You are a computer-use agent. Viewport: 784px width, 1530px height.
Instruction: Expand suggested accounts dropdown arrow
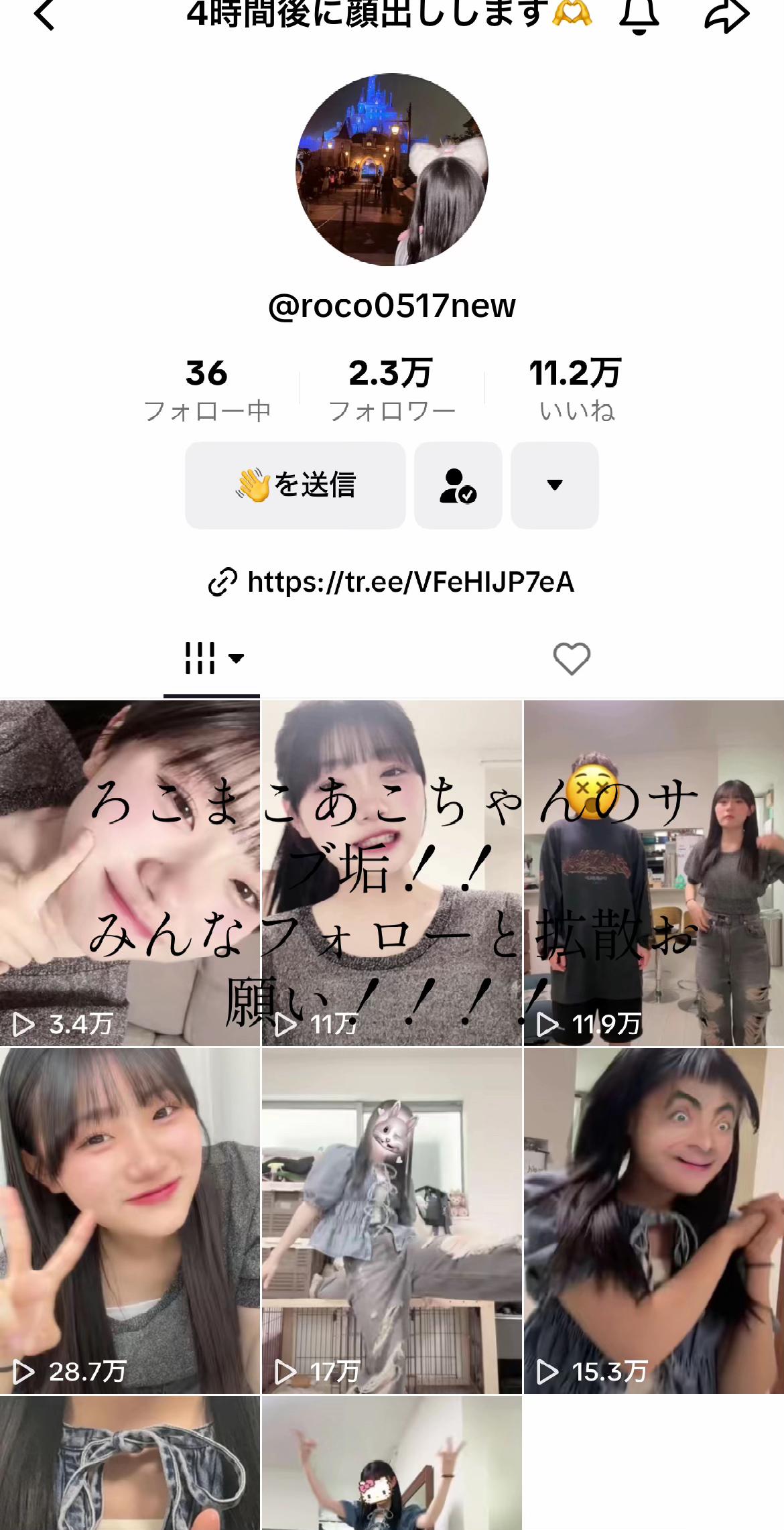(x=555, y=485)
